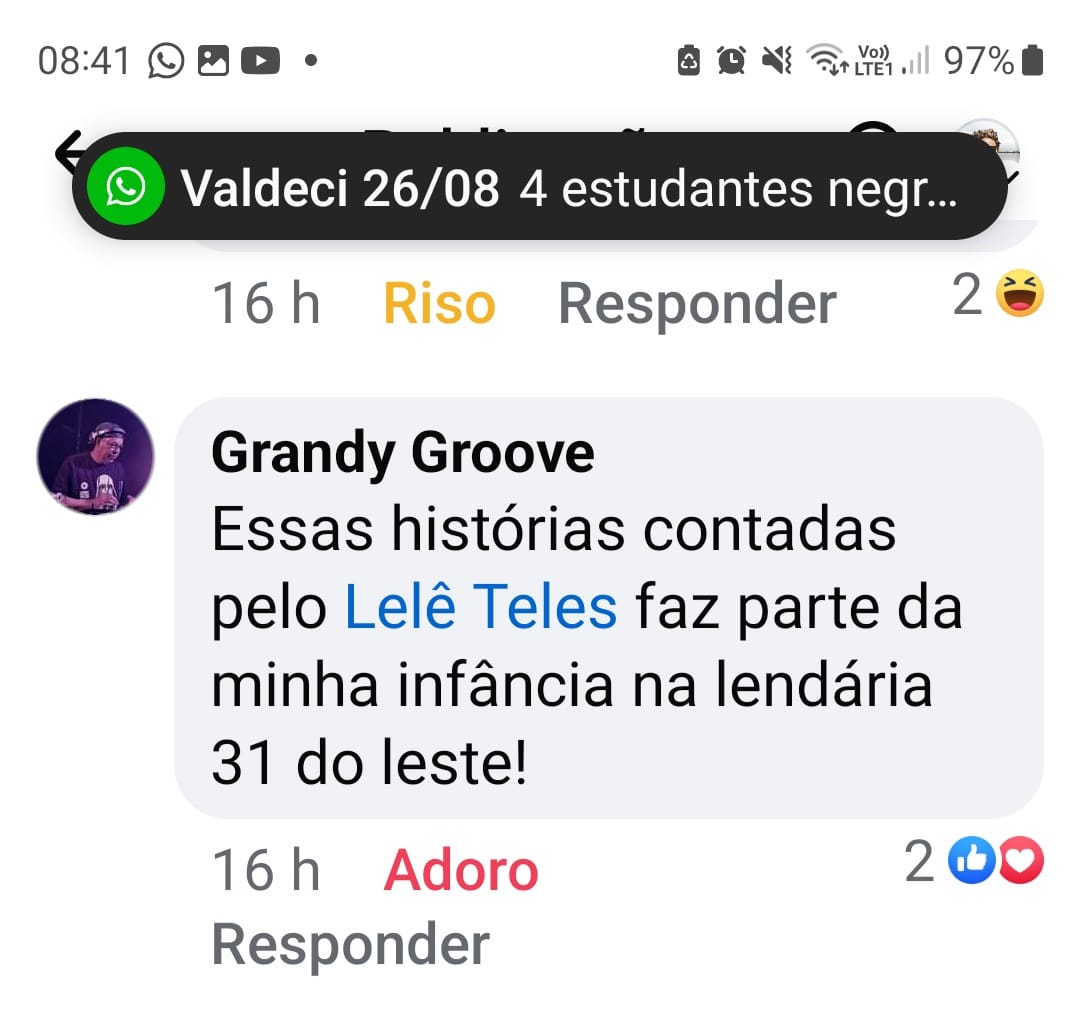Open Grandy Groove's profile picture
Image resolution: width=1080 pixels, height=1015 pixels.
tap(95, 457)
